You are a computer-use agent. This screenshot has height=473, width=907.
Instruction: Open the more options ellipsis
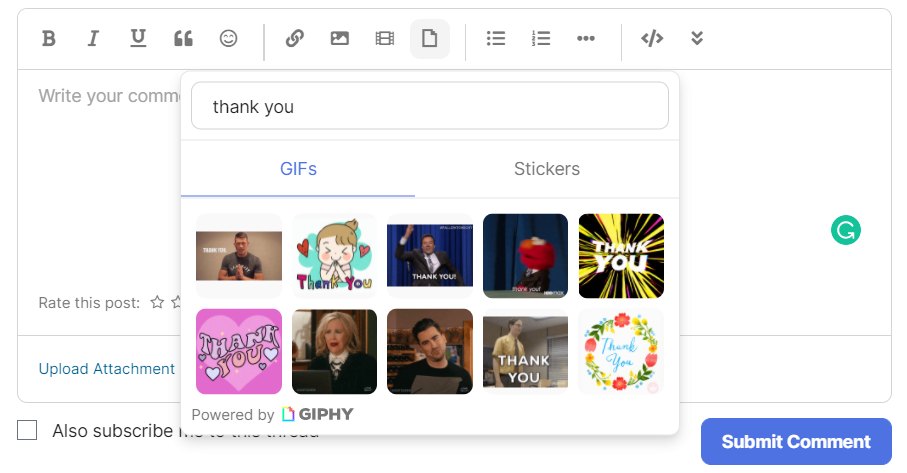pyautogui.click(x=586, y=39)
